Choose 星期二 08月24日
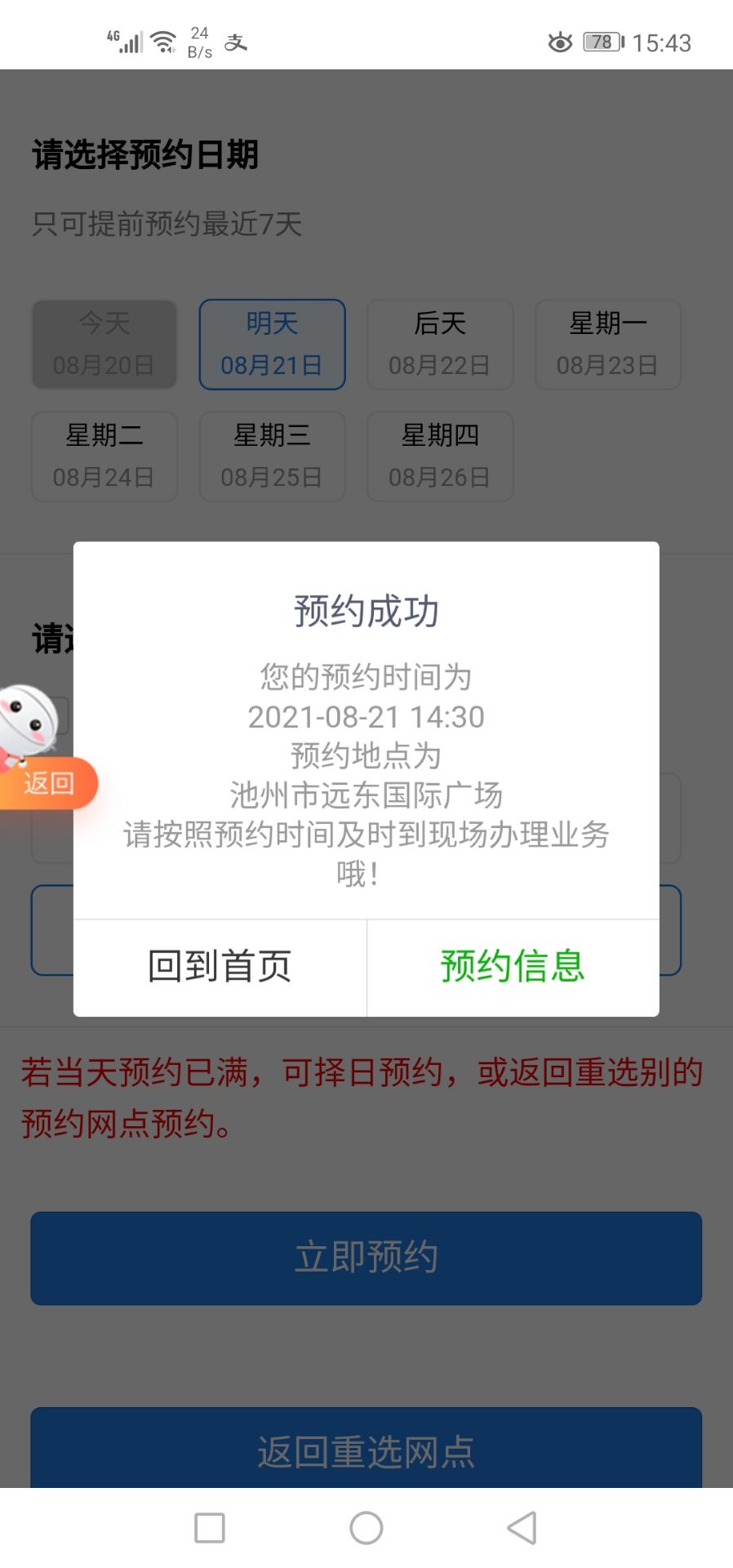733x1568 pixels. (104, 456)
